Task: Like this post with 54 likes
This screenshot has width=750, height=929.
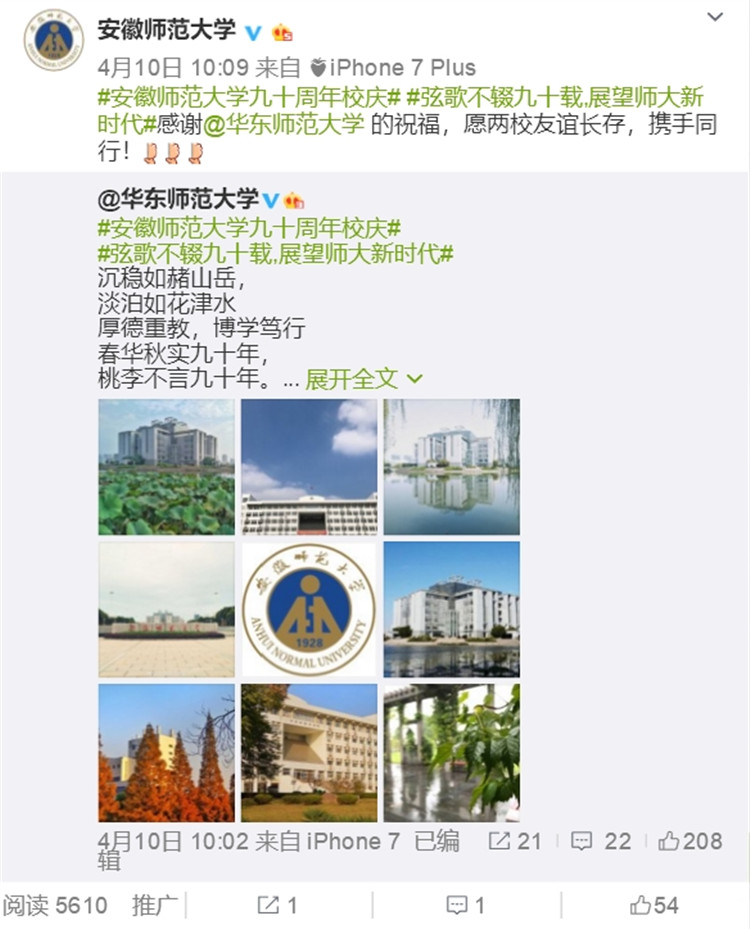Action: tap(654, 905)
